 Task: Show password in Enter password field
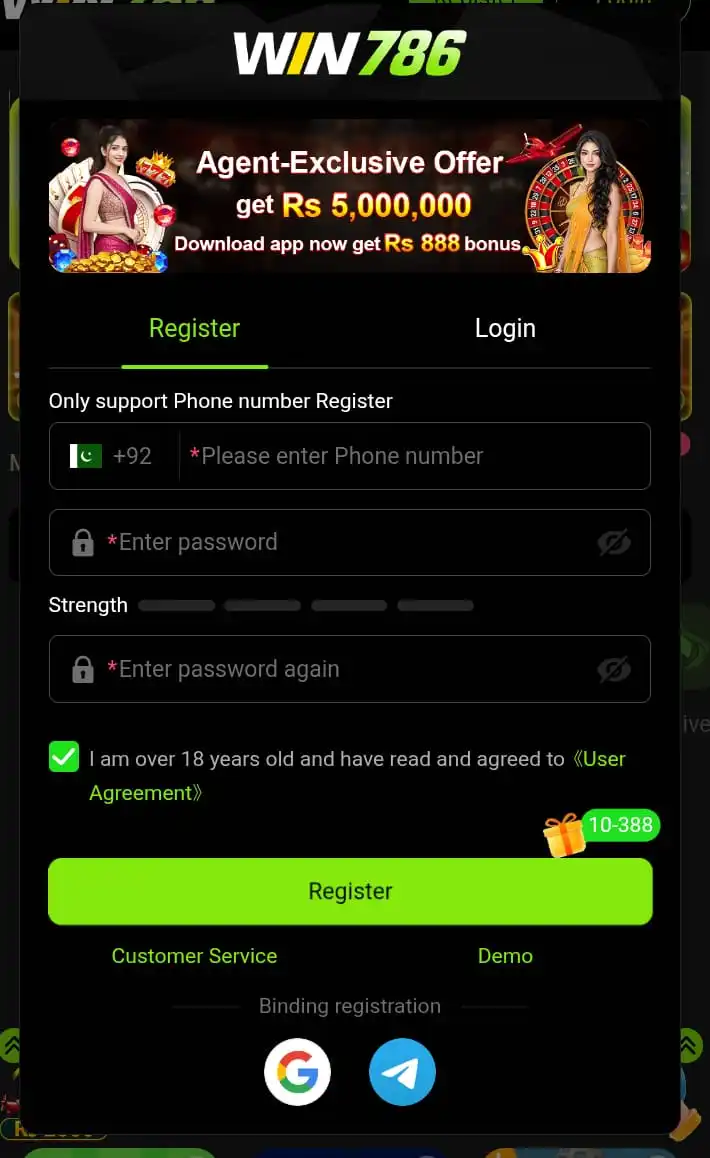[614, 542]
